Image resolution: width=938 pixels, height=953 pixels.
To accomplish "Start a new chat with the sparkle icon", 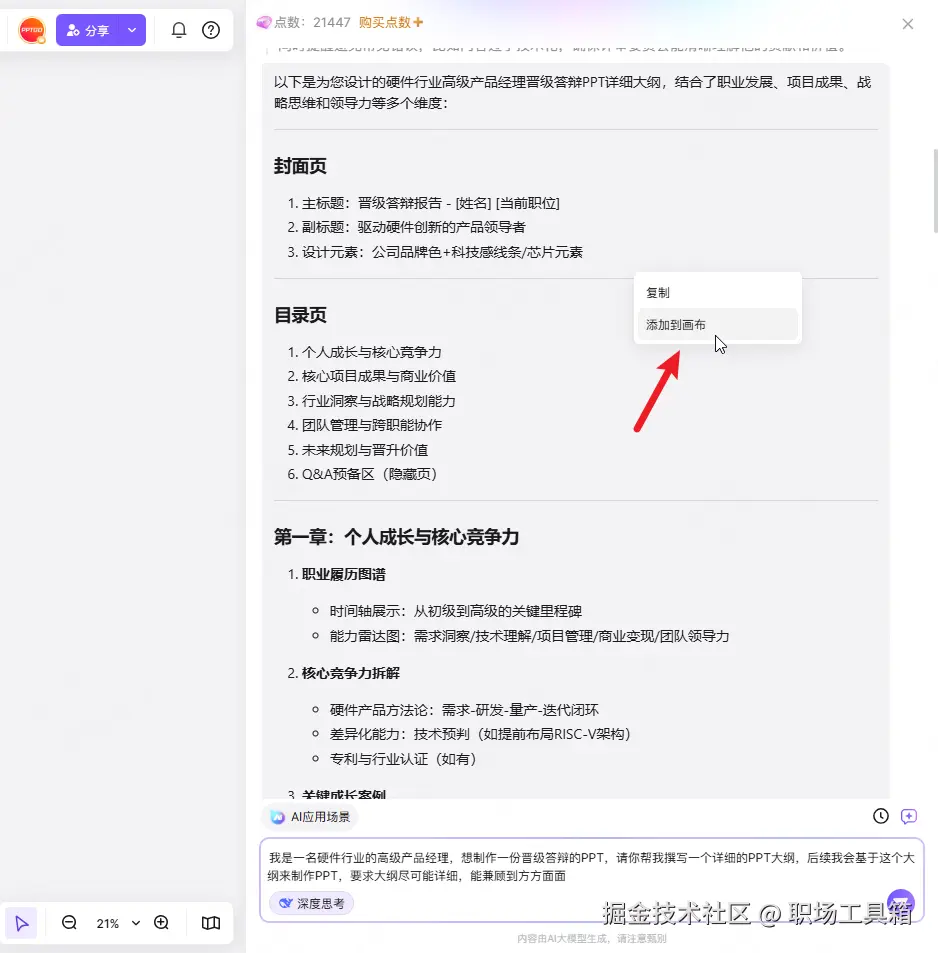I will pos(909,816).
